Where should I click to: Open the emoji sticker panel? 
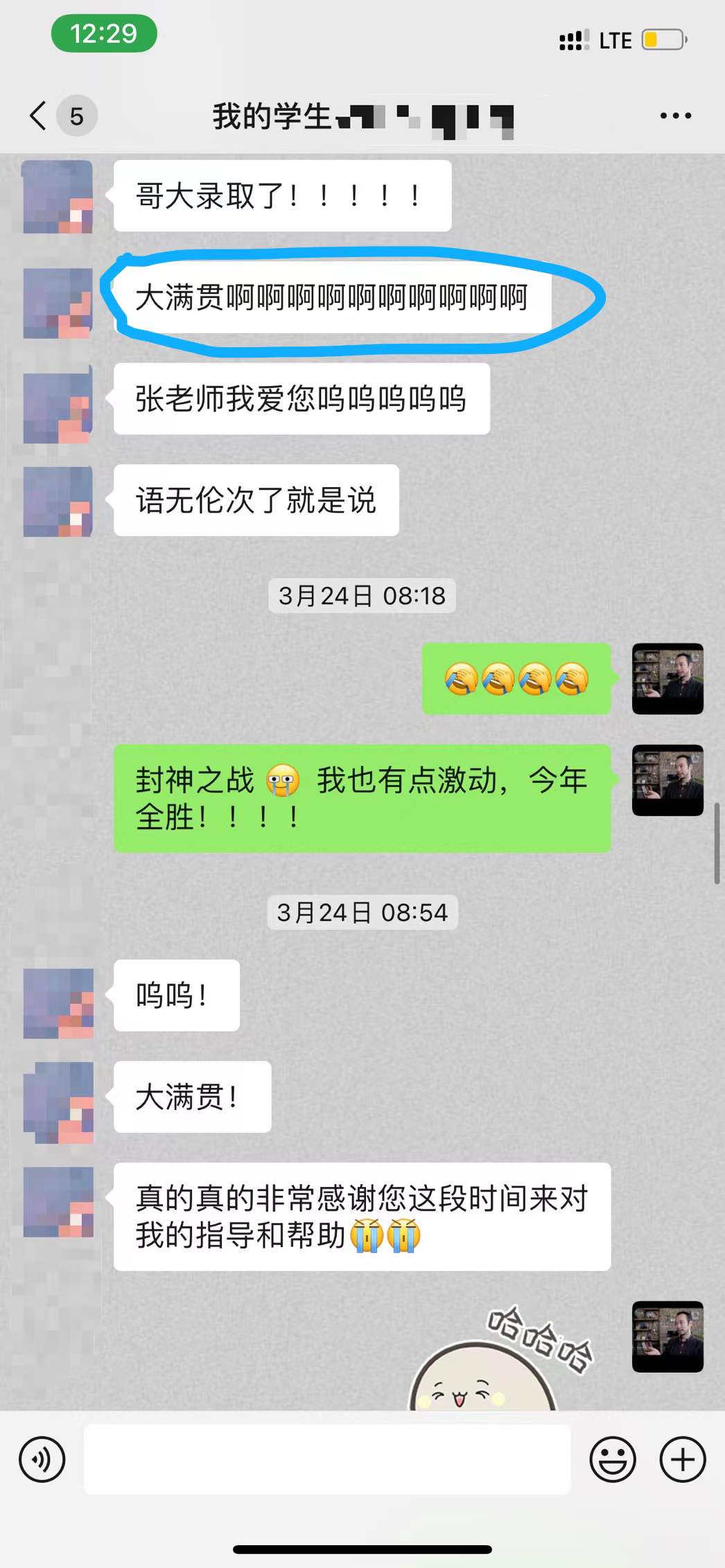(612, 1460)
